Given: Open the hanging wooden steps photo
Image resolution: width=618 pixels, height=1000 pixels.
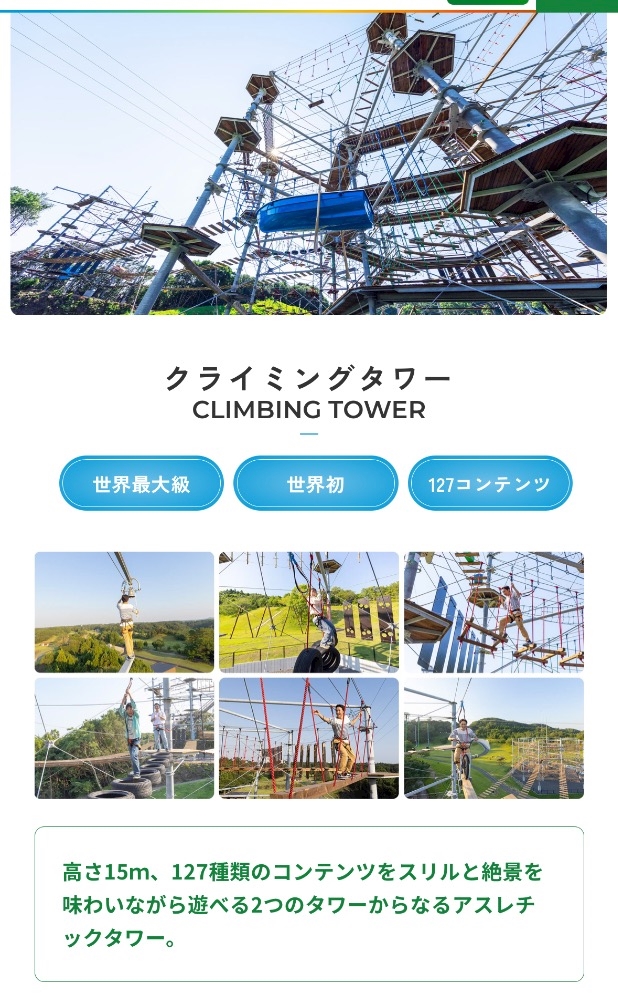Looking at the screenshot, I should [x=494, y=612].
